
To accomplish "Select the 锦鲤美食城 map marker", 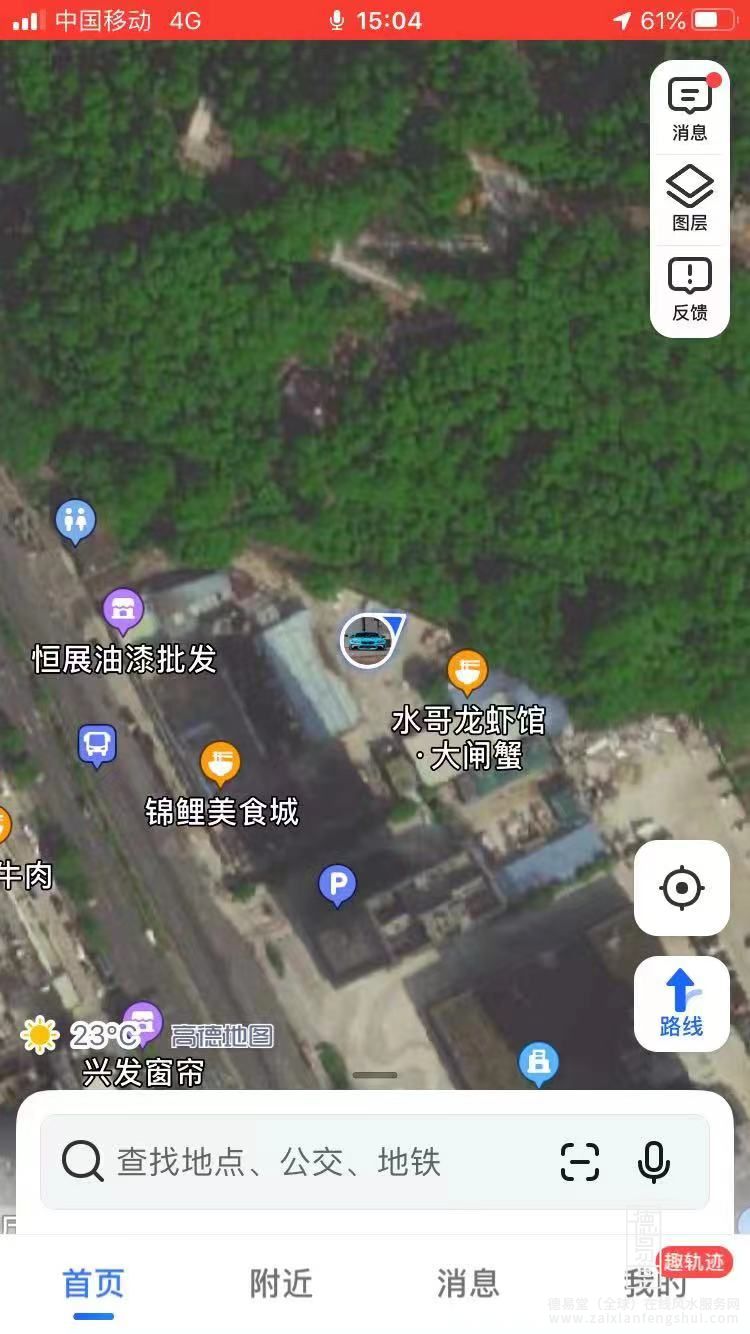I will pos(220,763).
